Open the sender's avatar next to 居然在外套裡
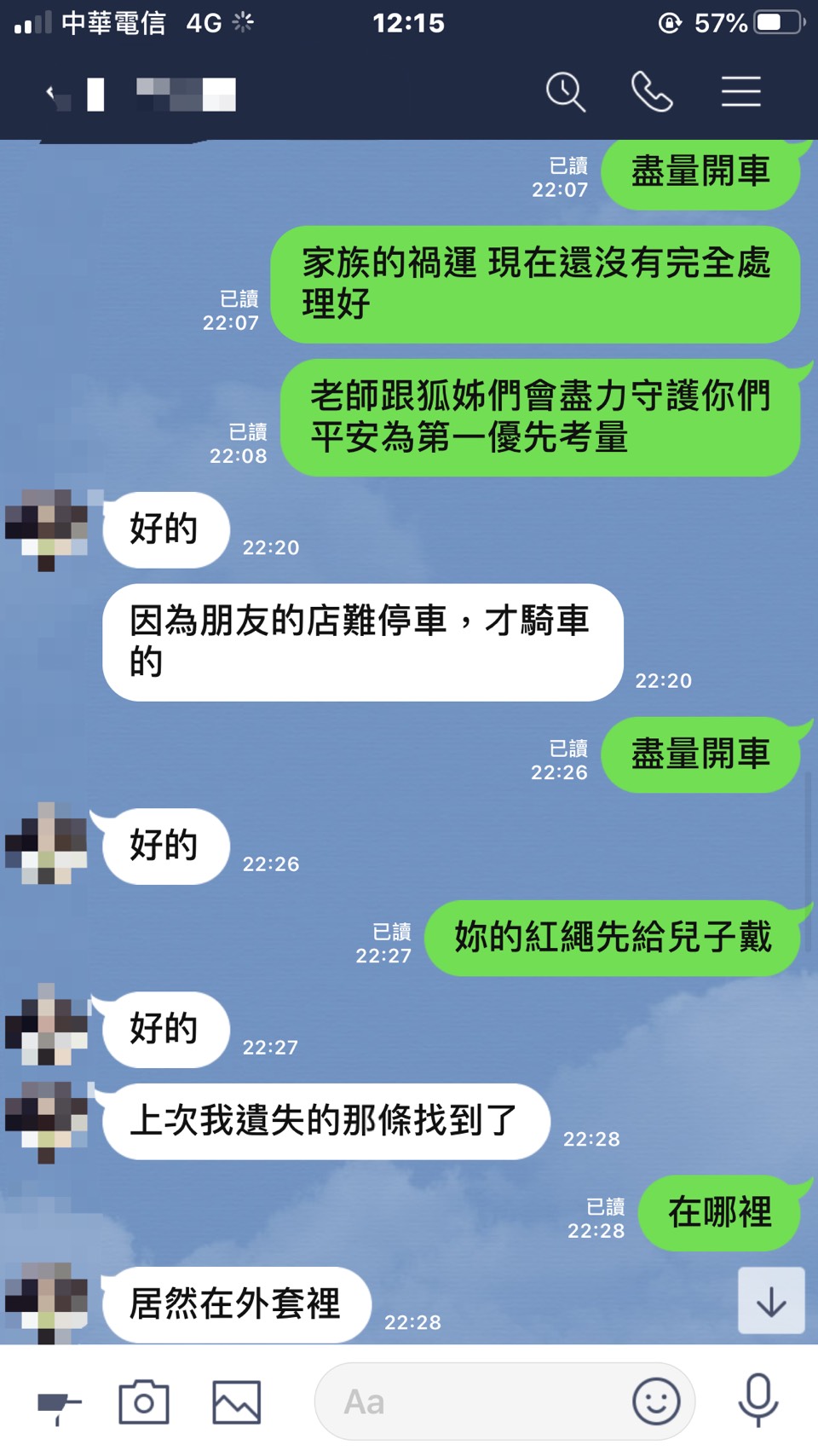This screenshot has height=1456, width=818. 47,1301
